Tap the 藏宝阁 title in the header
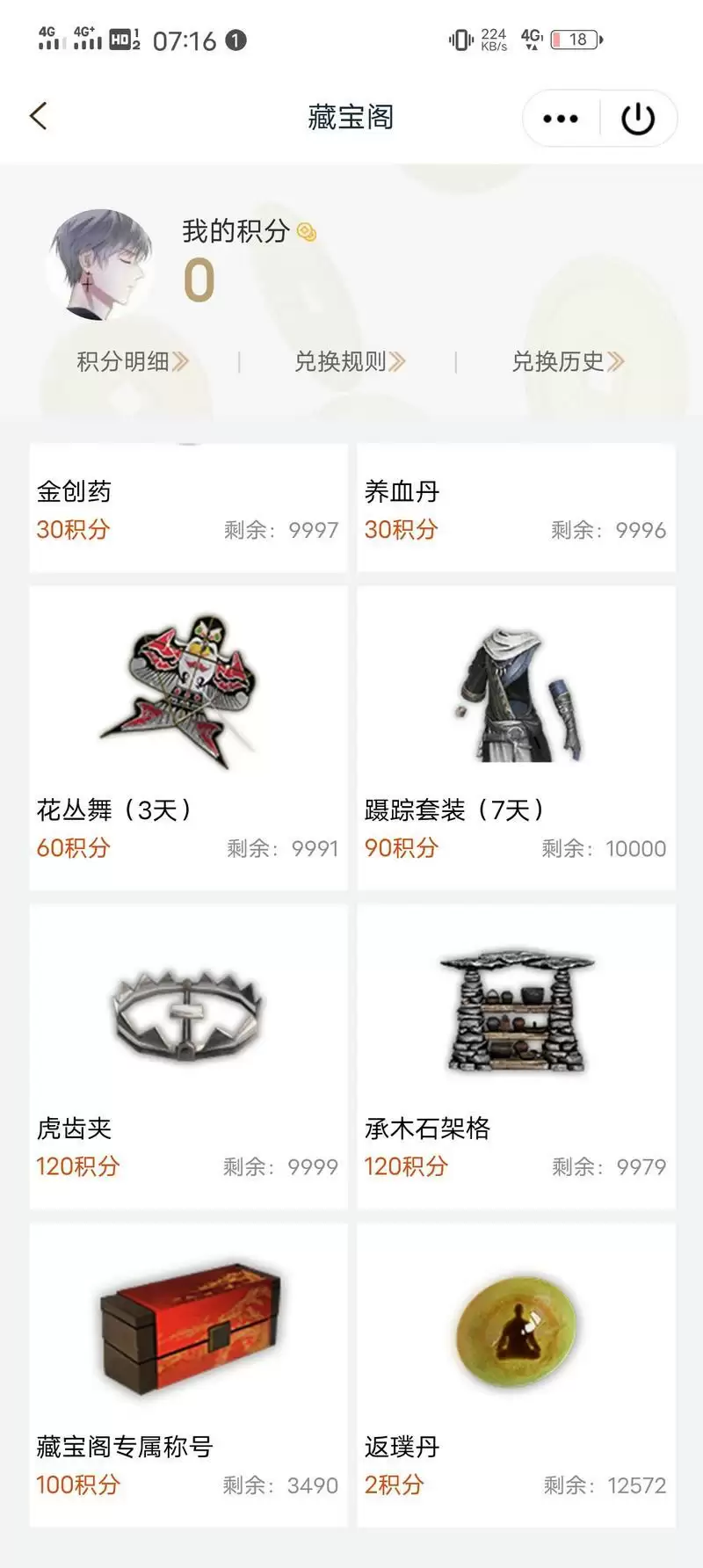Screen dimensions: 703x1568 pos(350,117)
